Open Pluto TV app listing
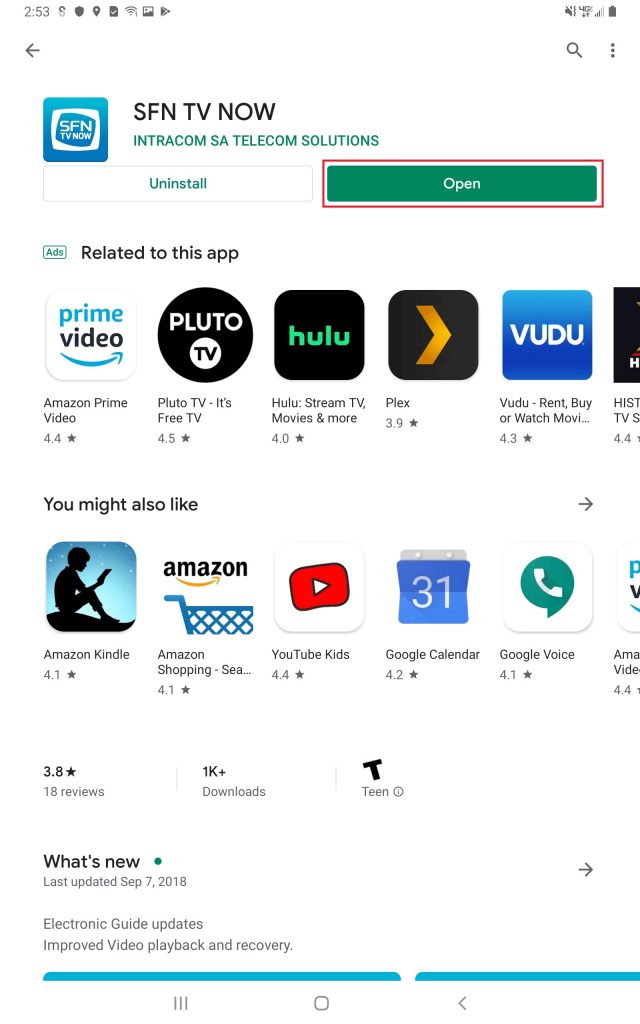Image resolution: width=640 pixels, height=1024 pixels. 205,335
